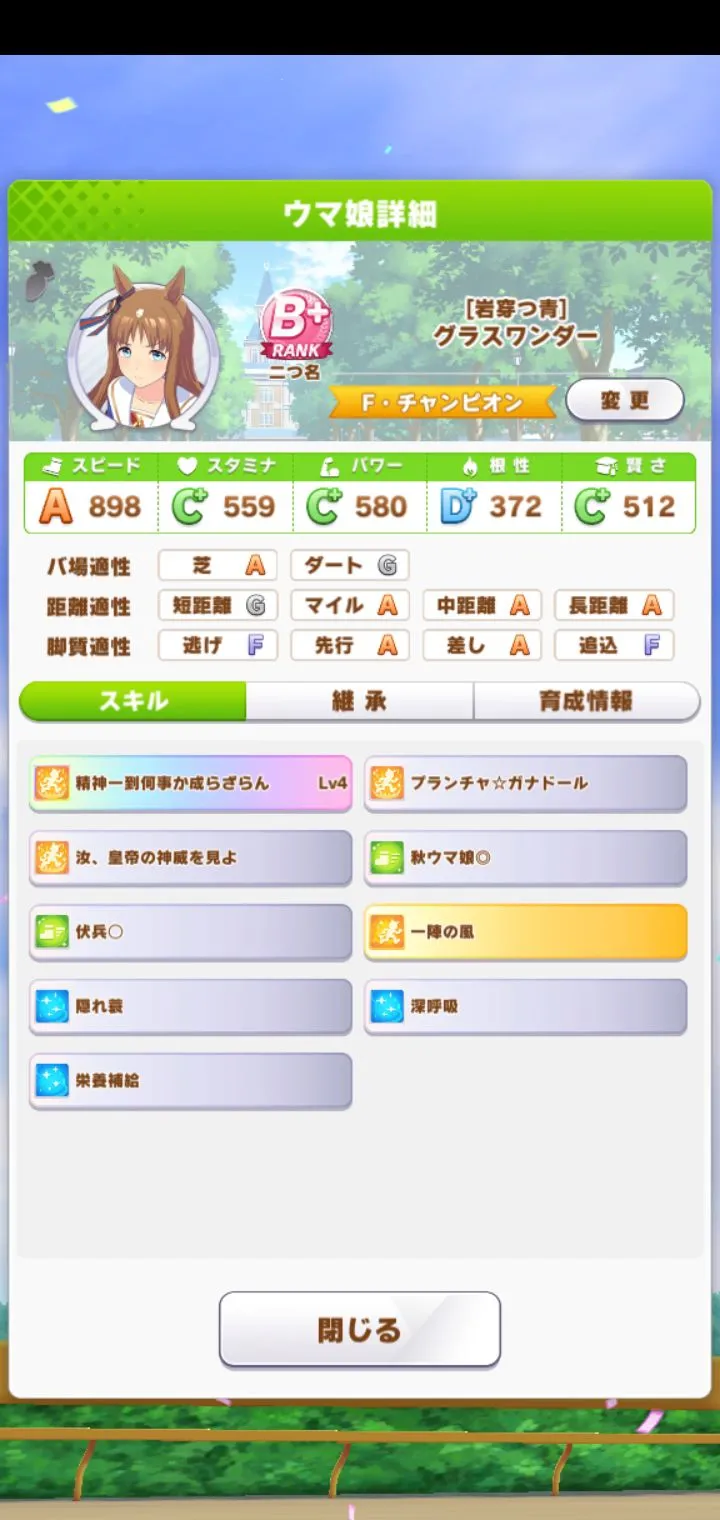The height and width of the screenshot is (1520, 720).
Task: Select the スキル tab
Action: tap(133, 701)
